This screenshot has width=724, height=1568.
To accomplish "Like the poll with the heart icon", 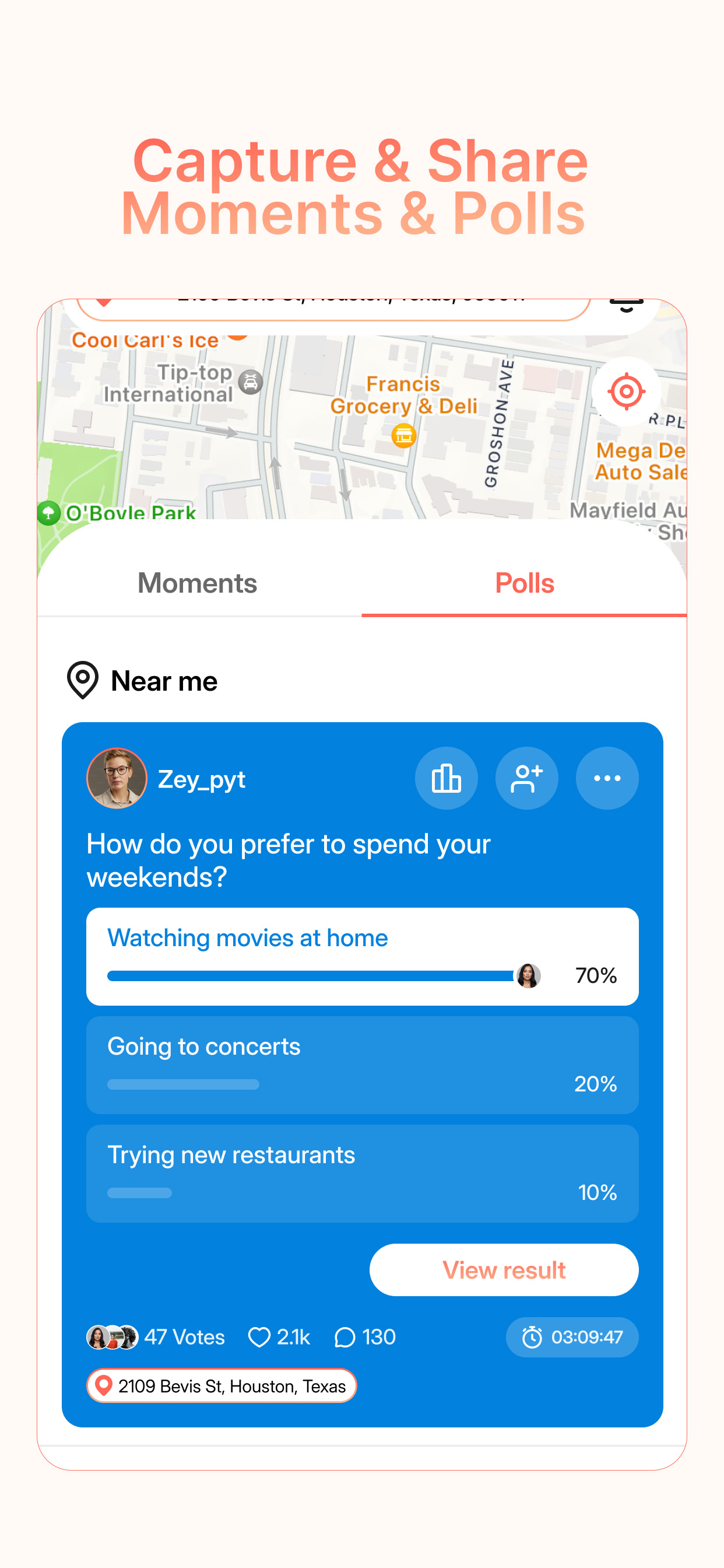I will tap(261, 1338).
